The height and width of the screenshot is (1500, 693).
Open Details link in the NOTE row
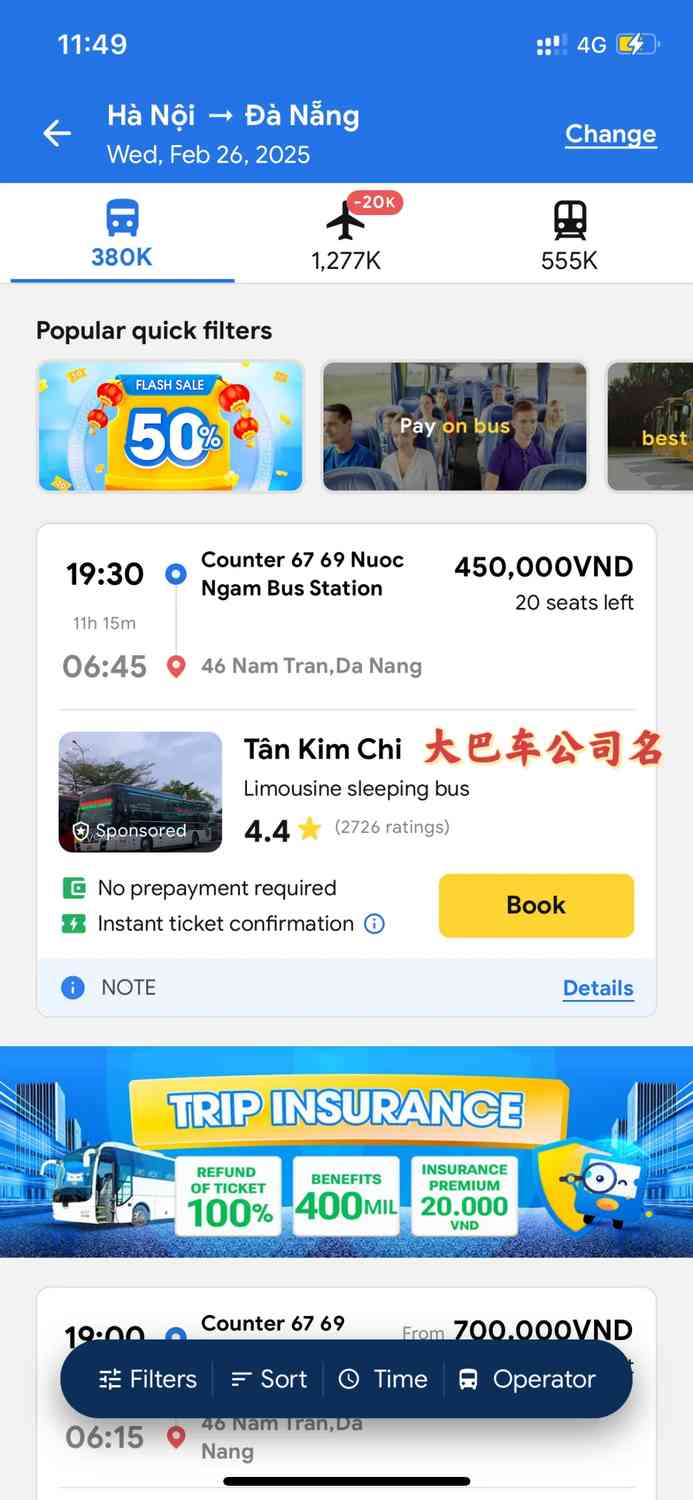click(597, 988)
